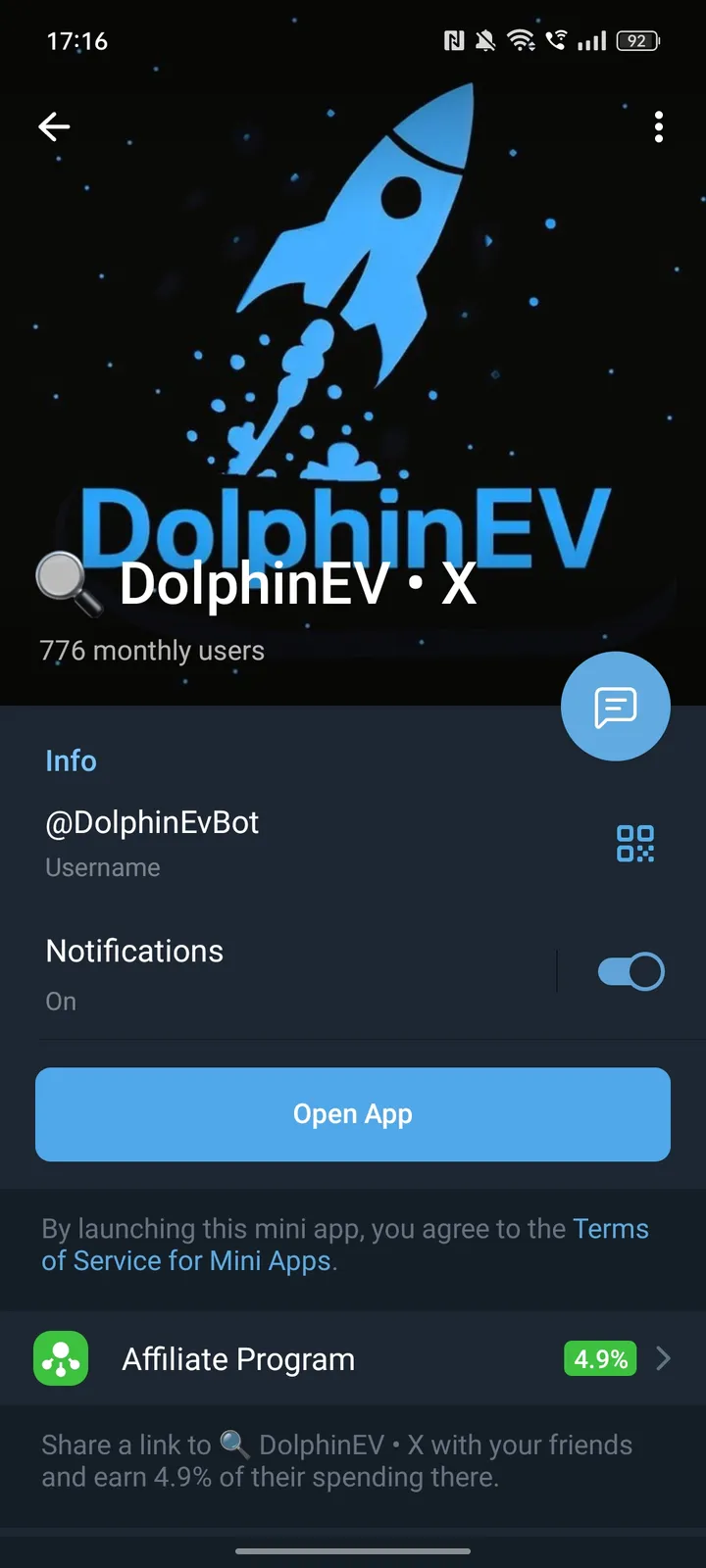Tap the 4.9% affiliate badge
The image size is (706, 1568).
click(x=599, y=1359)
